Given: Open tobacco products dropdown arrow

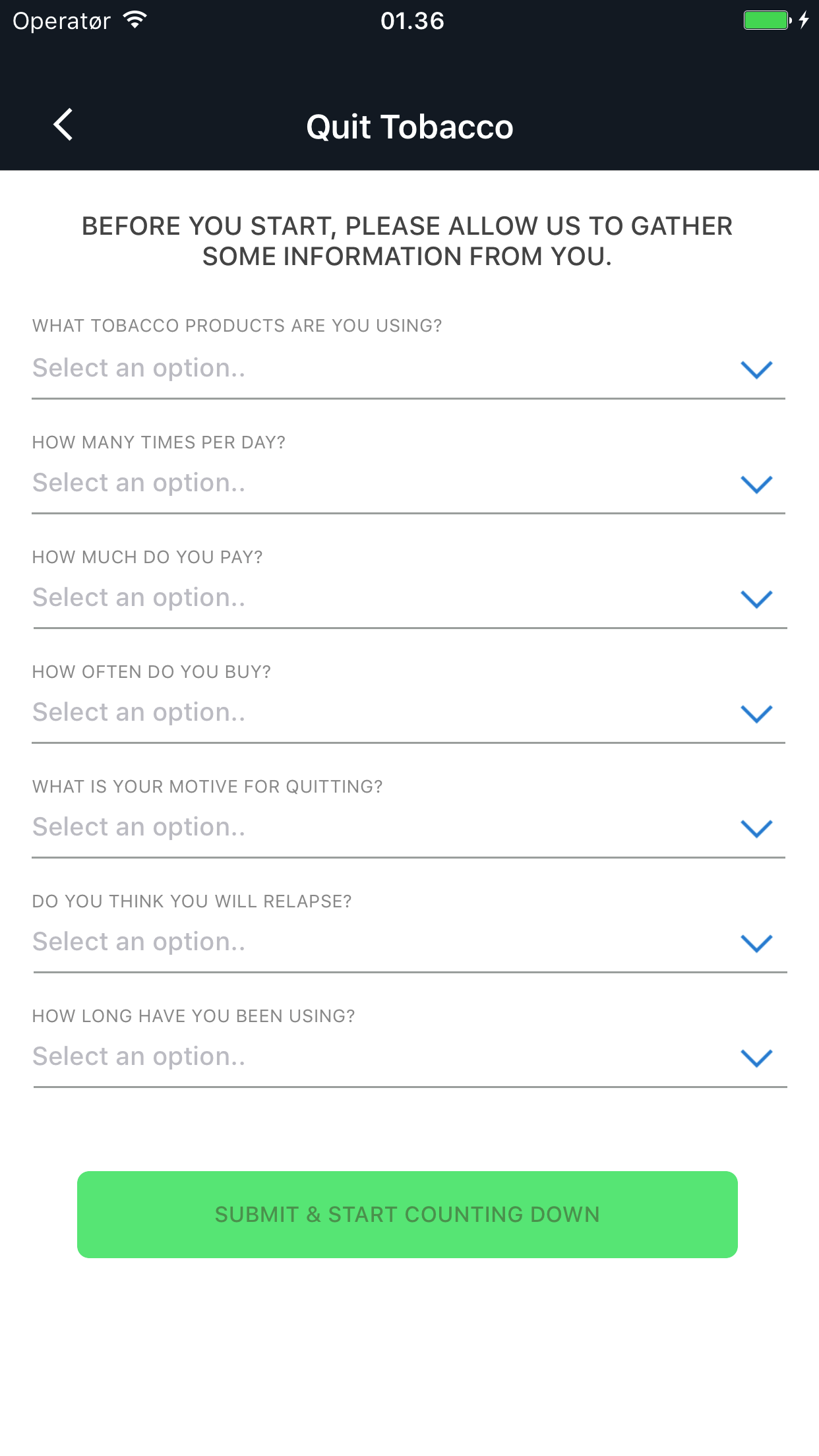Looking at the screenshot, I should click(x=756, y=369).
